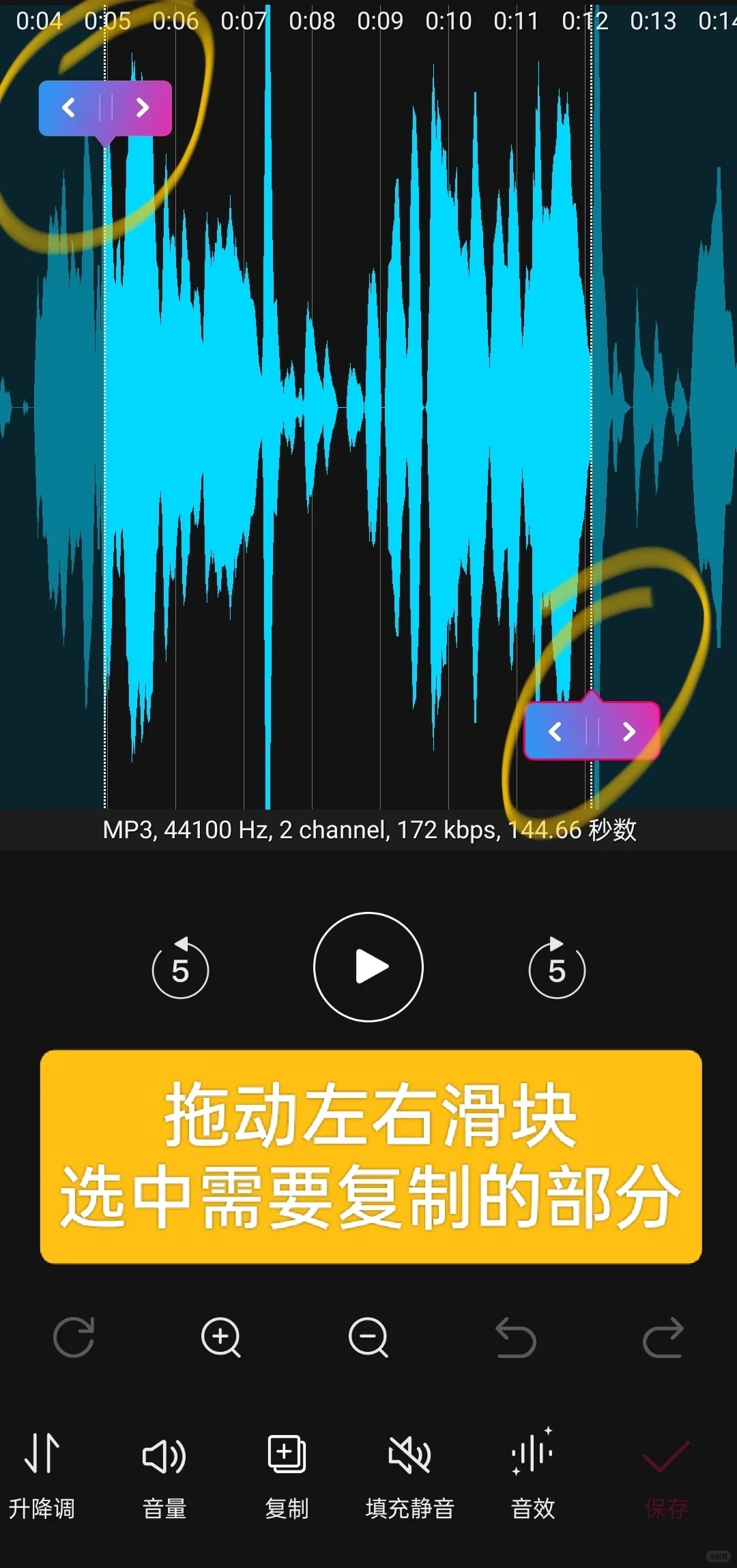Nudge end marker left with its arrow

coord(555,732)
